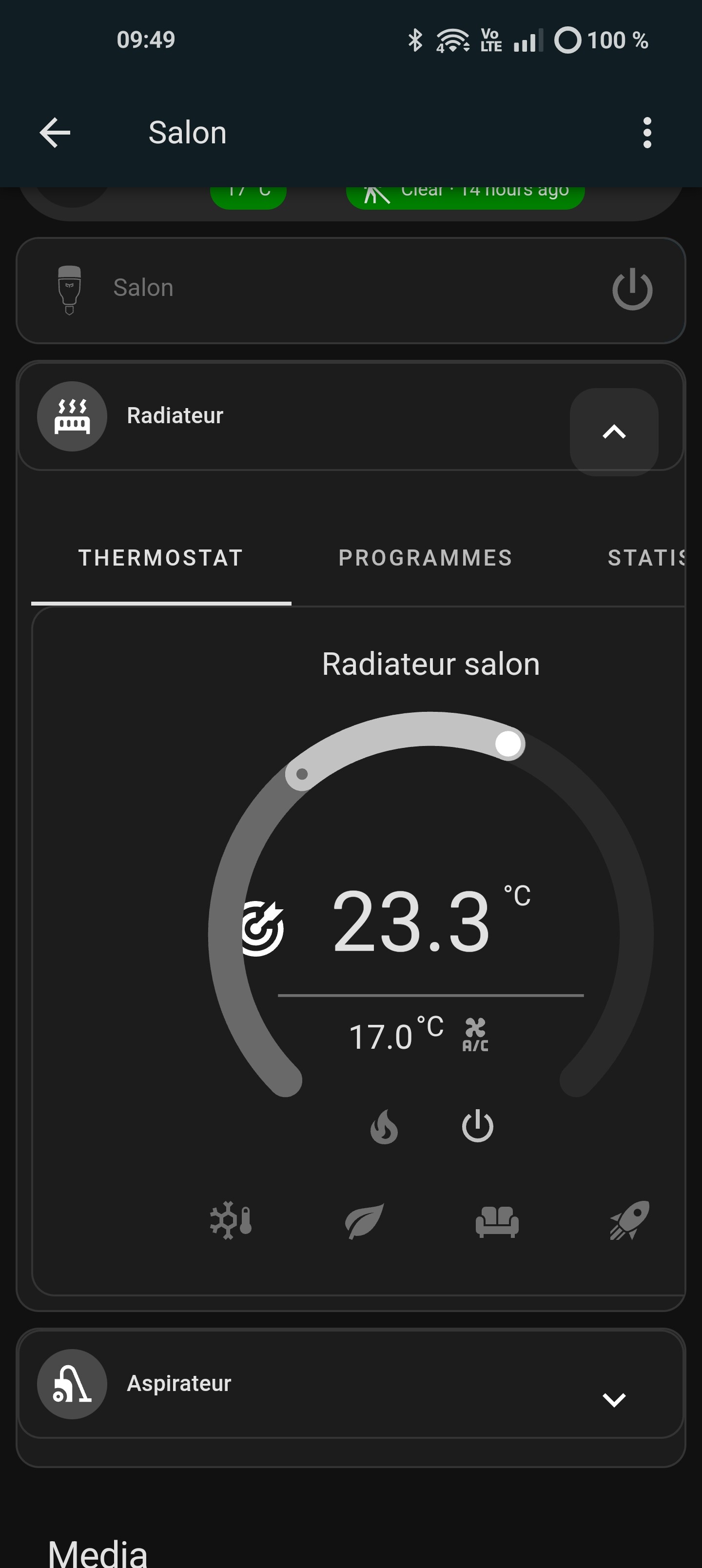702x1568 pixels.
Task: Open the Radiateur heater icon
Action: (72, 416)
